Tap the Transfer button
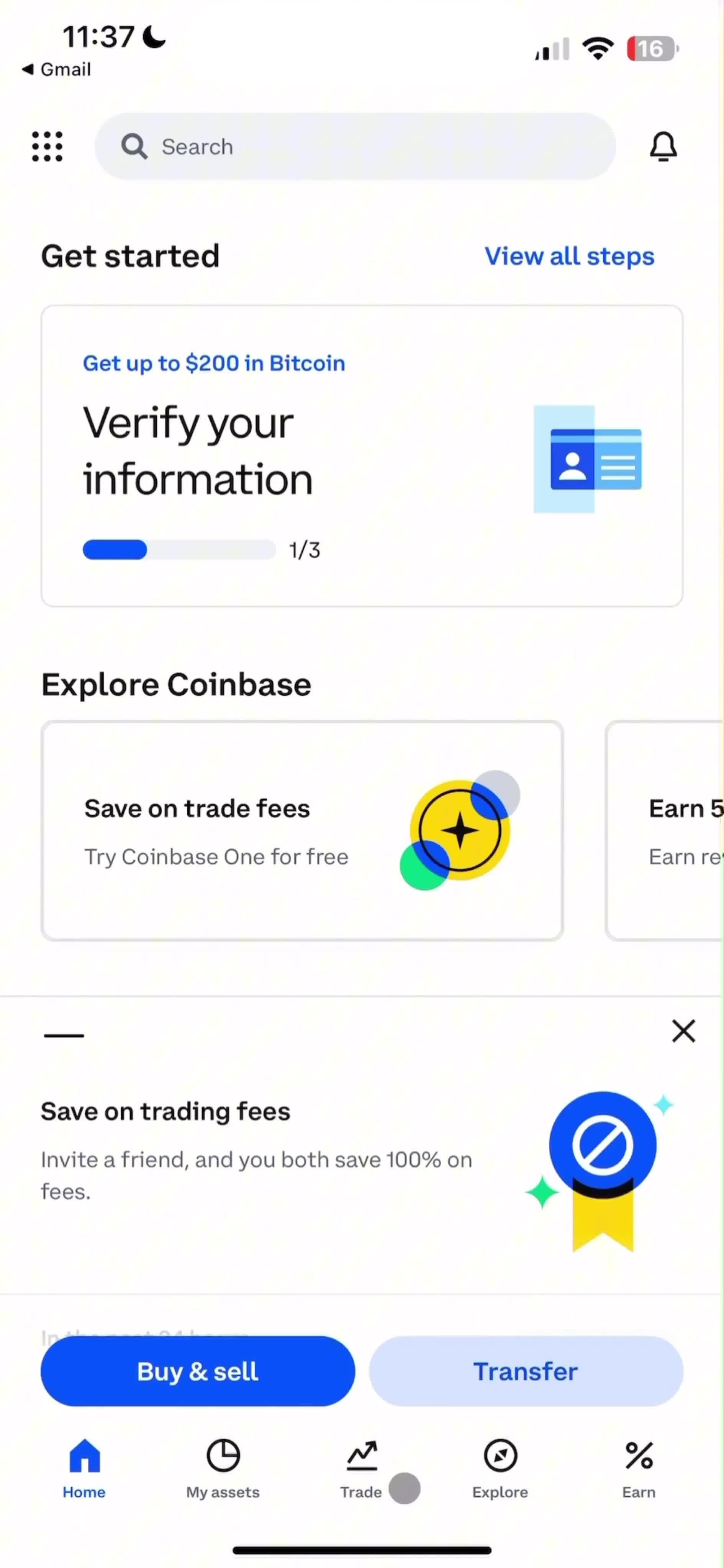 (x=526, y=1371)
